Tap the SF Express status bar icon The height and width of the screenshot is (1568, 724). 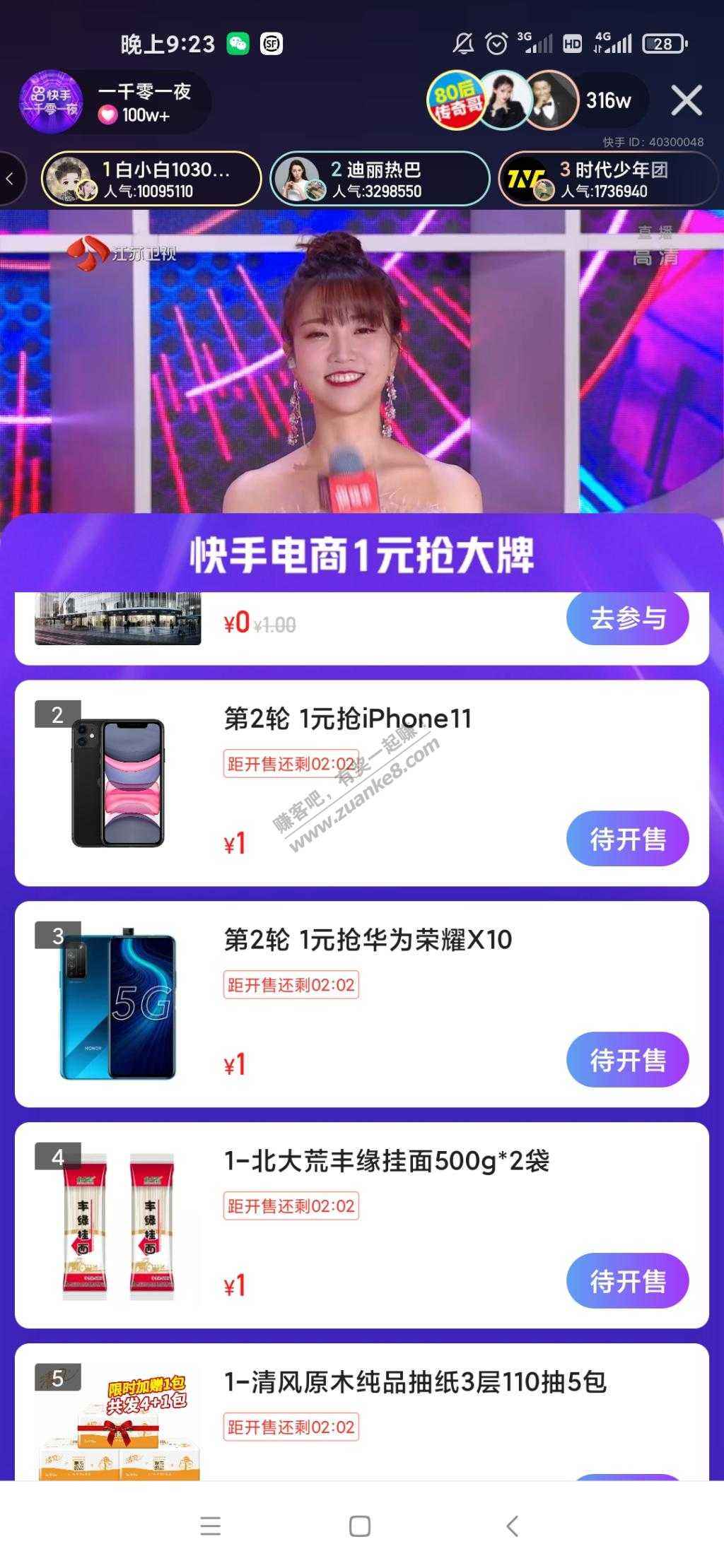[x=270, y=44]
